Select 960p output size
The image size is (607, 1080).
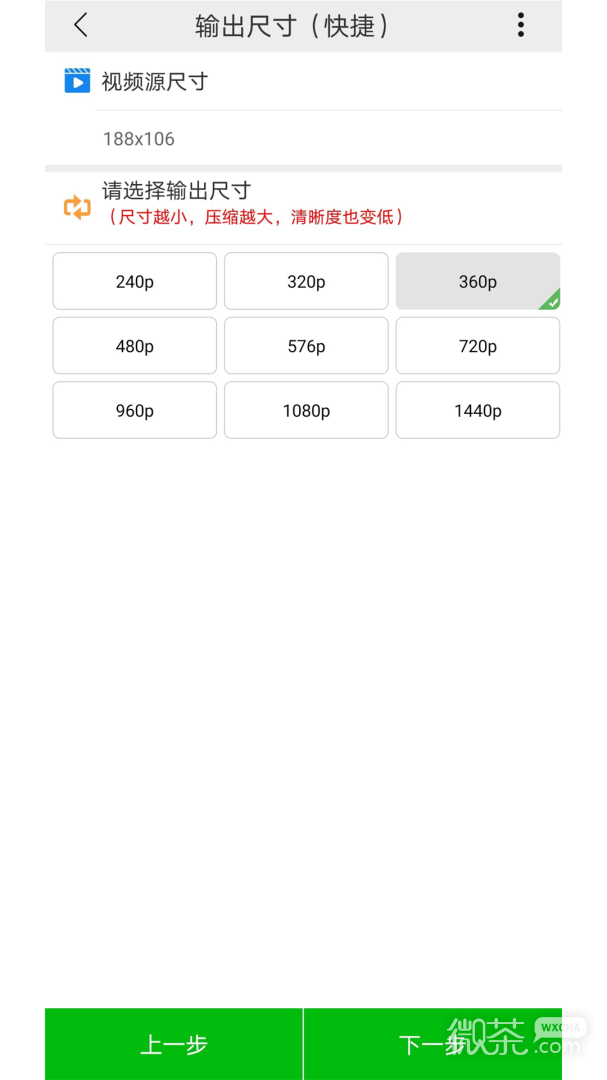tap(134, 411)
